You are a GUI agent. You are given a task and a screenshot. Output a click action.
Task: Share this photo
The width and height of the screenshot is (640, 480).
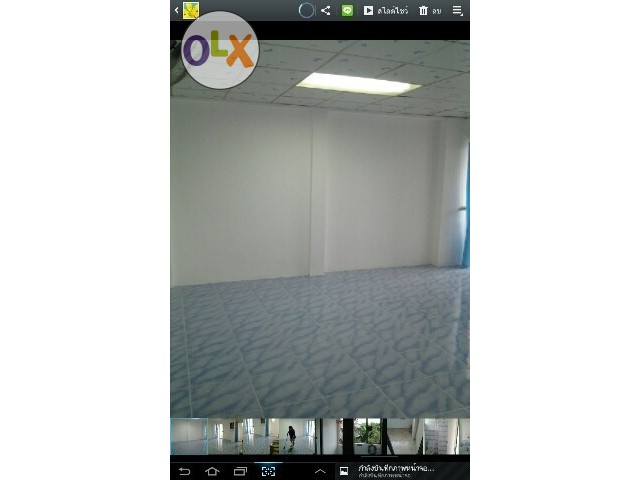point(326,10)
